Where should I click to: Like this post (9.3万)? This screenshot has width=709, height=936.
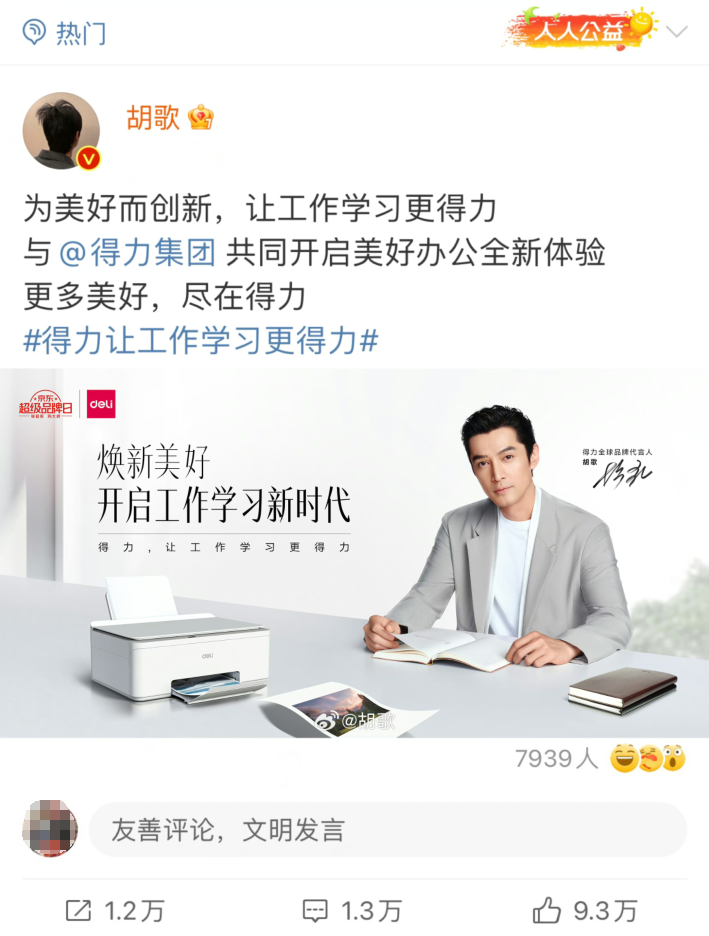click(x=585, y=910)
